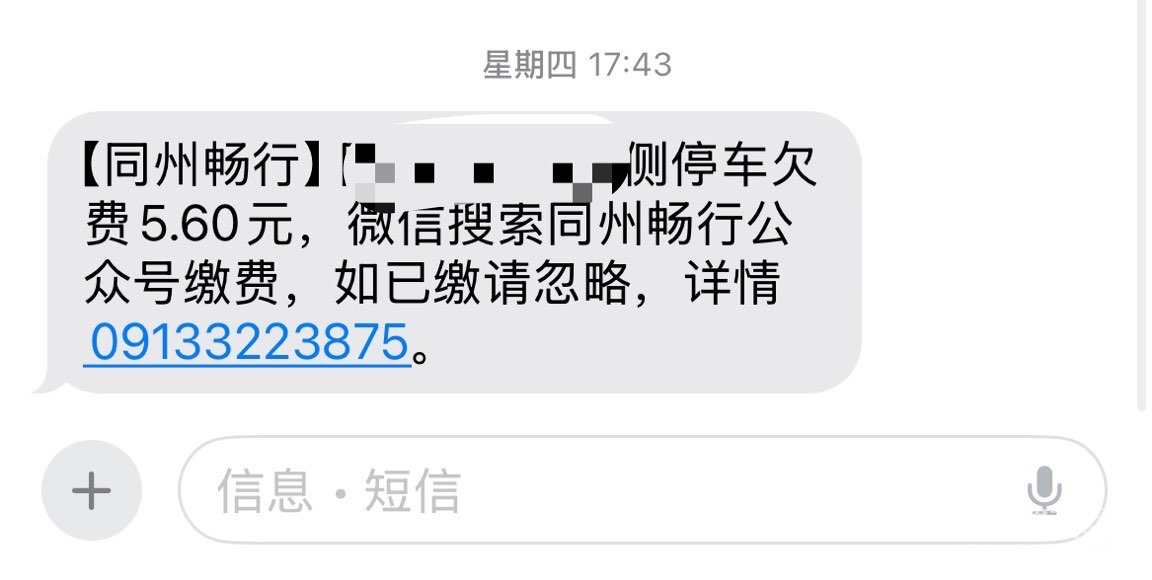Call the linked number 09133223875
Viewport: 1152px width, 580px height.
[247, 343]
